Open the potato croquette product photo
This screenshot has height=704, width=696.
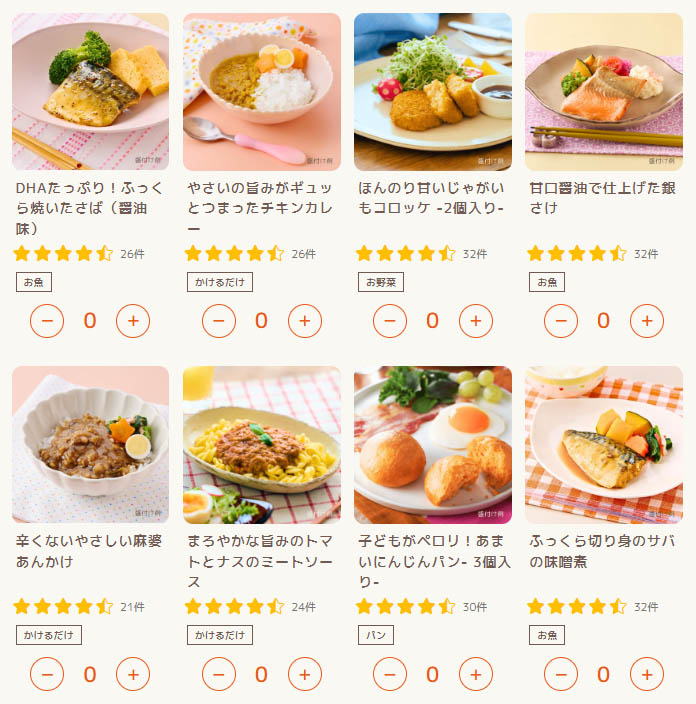433,91
